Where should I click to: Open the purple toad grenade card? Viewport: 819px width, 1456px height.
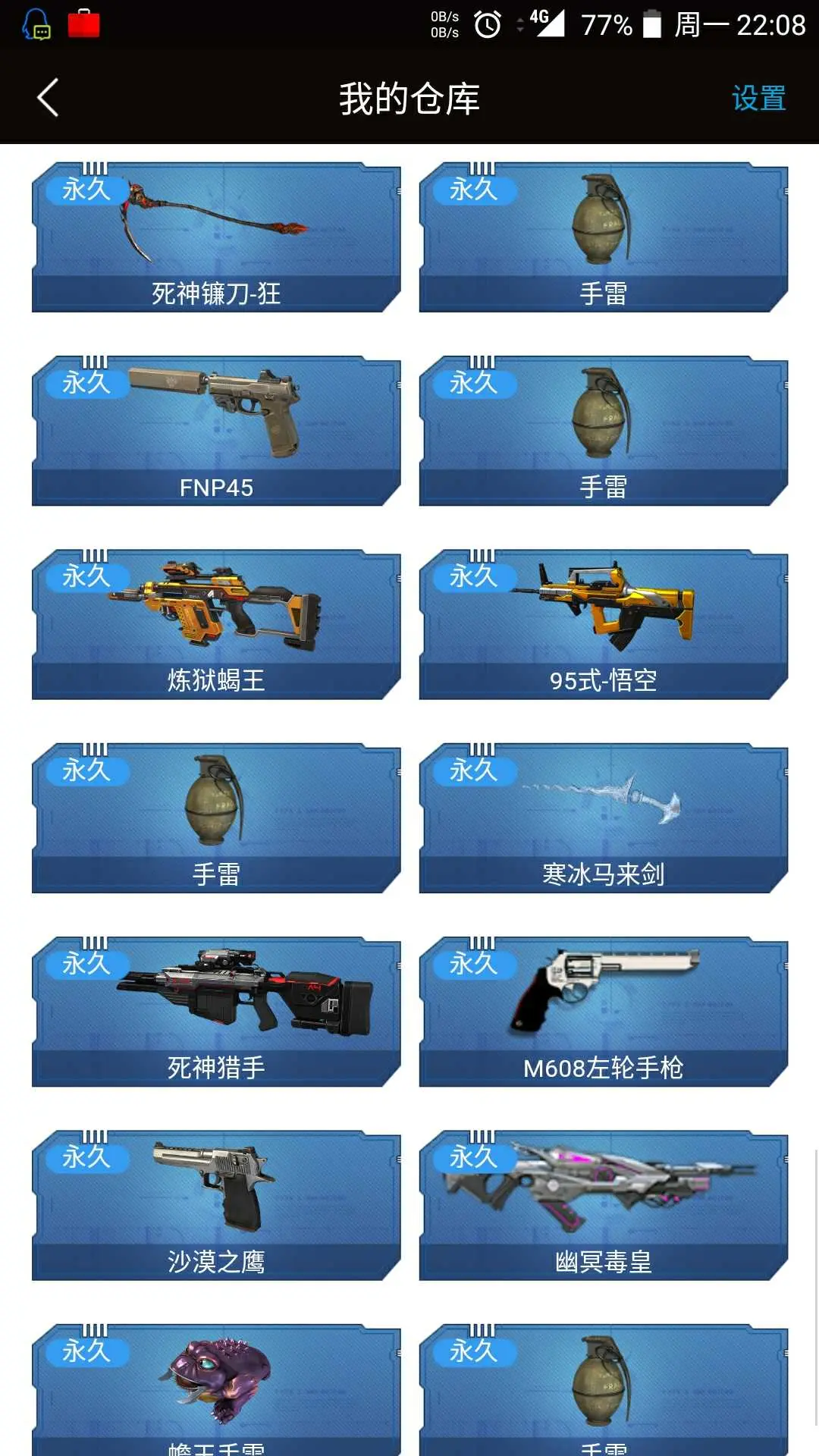click(x=216, y=1388)
